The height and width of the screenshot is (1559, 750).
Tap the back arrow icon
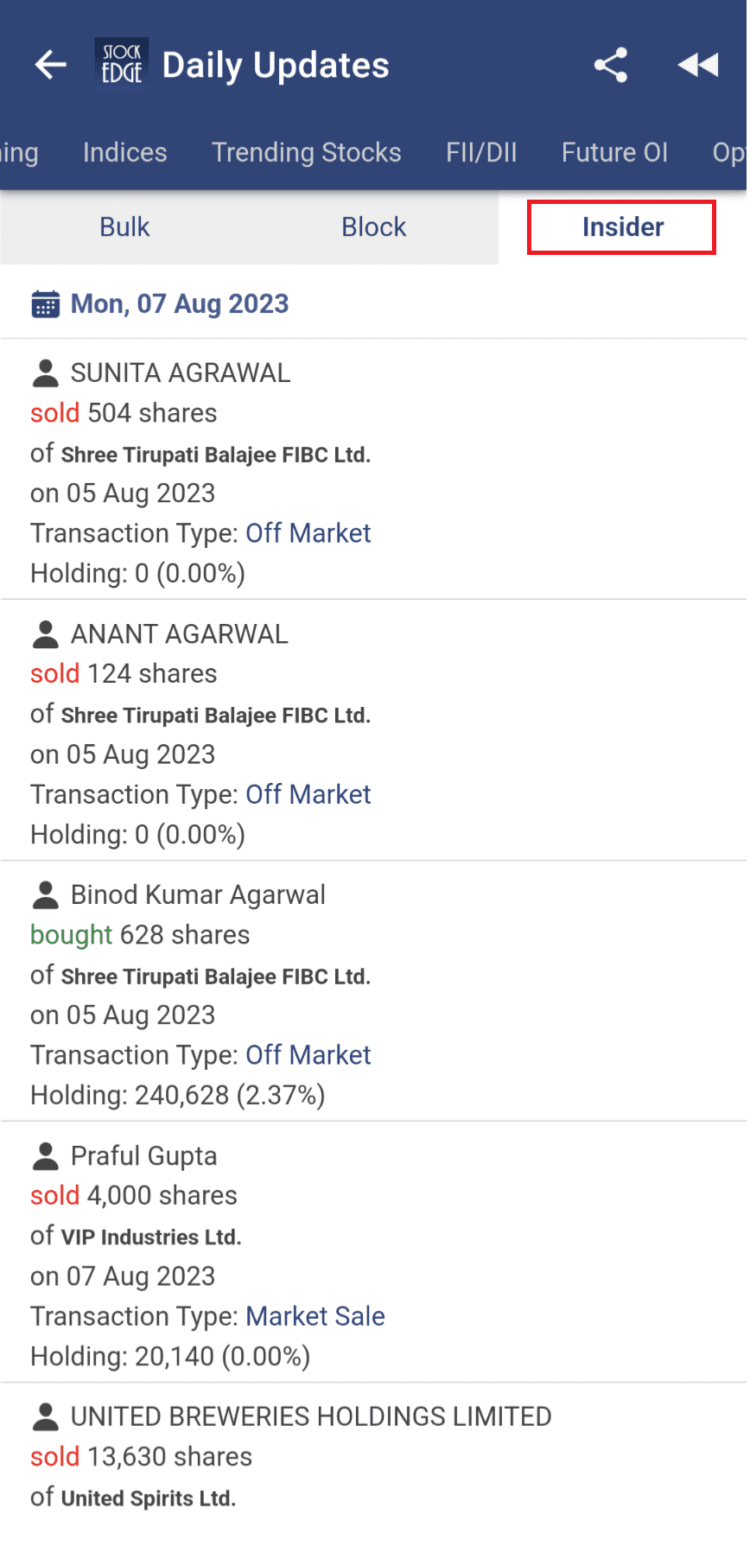click(50, 64)
